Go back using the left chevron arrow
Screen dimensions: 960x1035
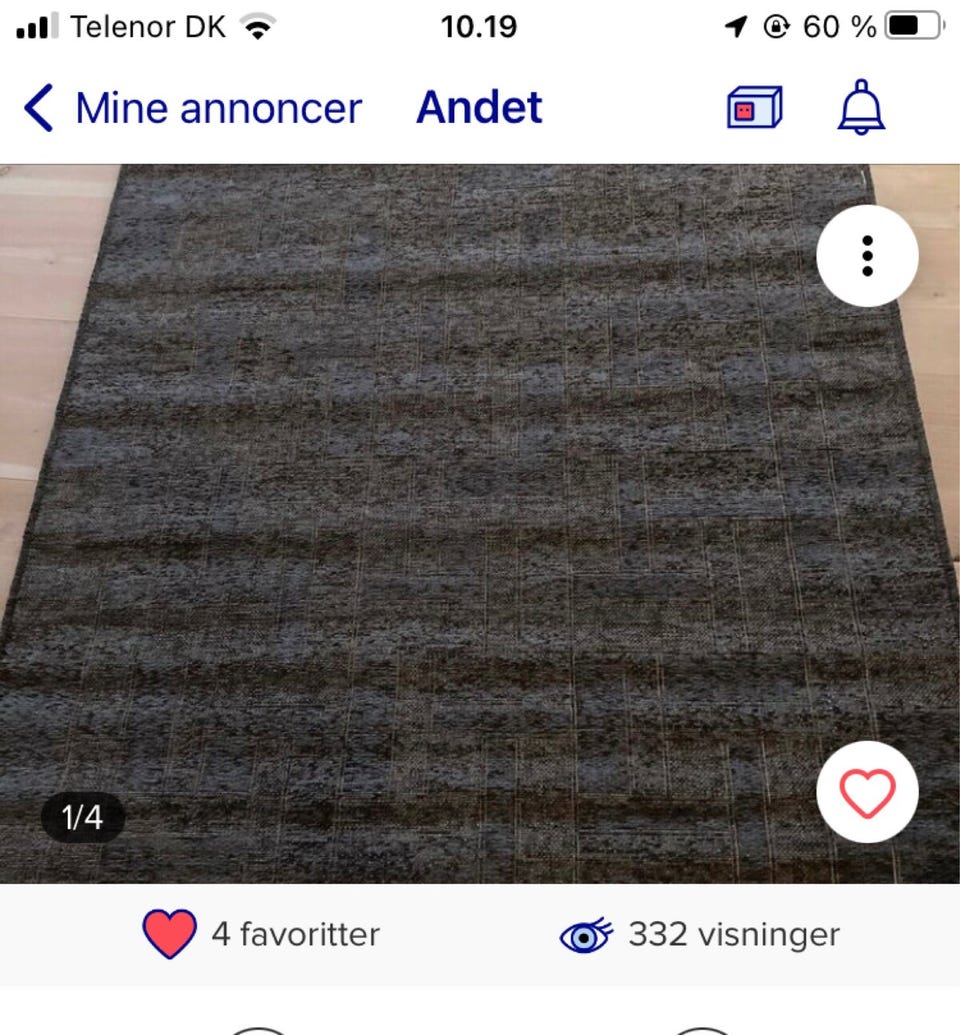pos(37,107)
